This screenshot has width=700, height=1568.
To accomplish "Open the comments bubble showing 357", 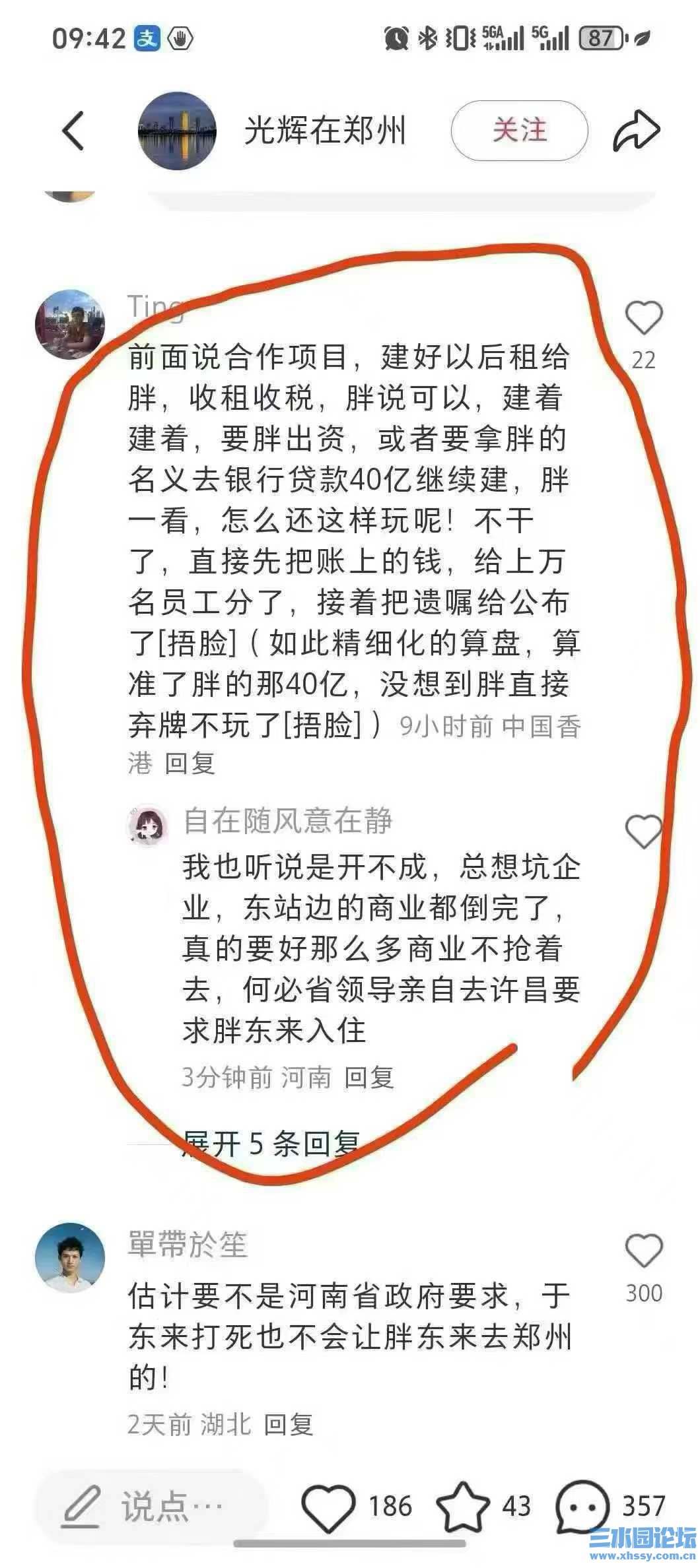I will pyautogui.click(x=582, y=1507).
